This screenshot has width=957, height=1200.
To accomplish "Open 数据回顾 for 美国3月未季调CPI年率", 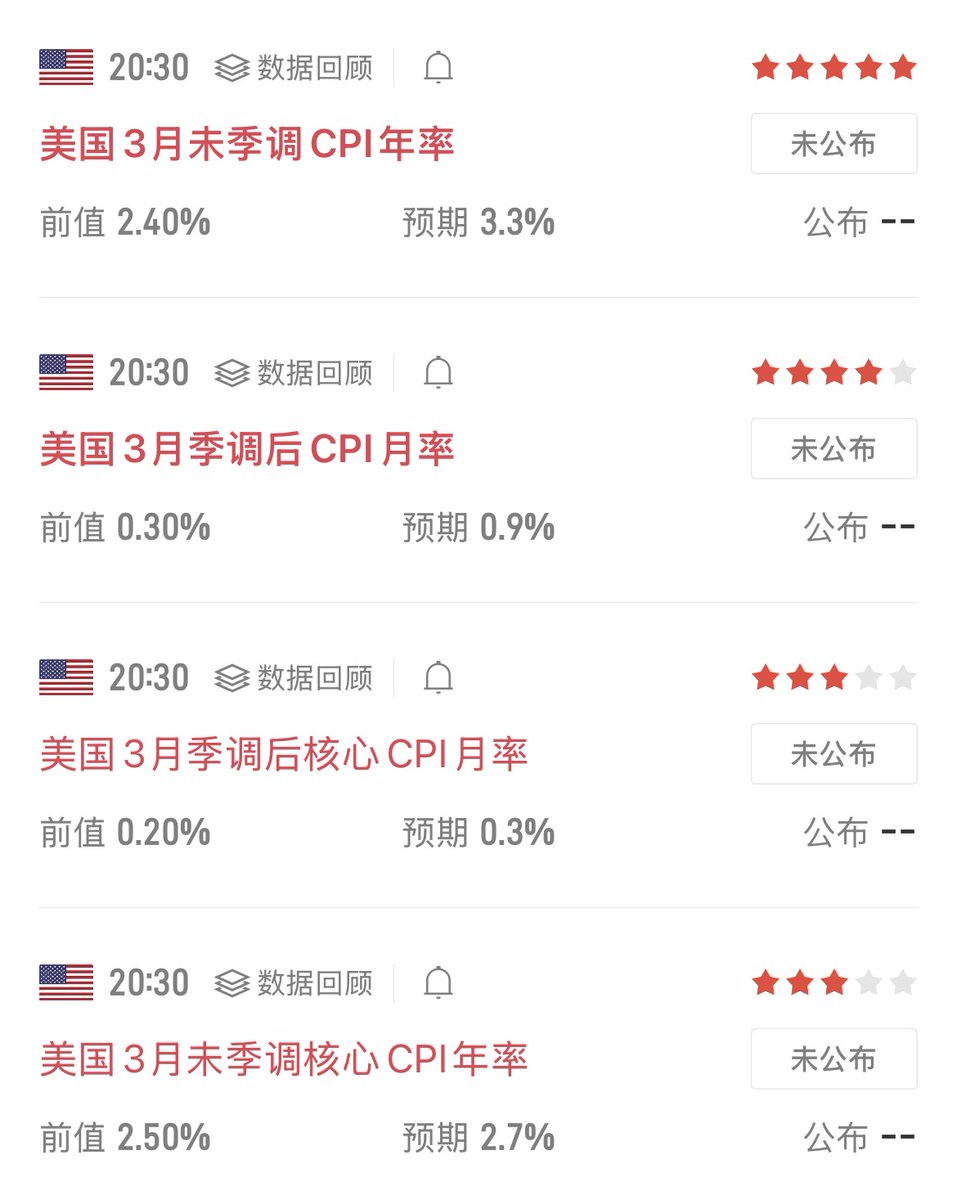I will click(x=293, y=68).
